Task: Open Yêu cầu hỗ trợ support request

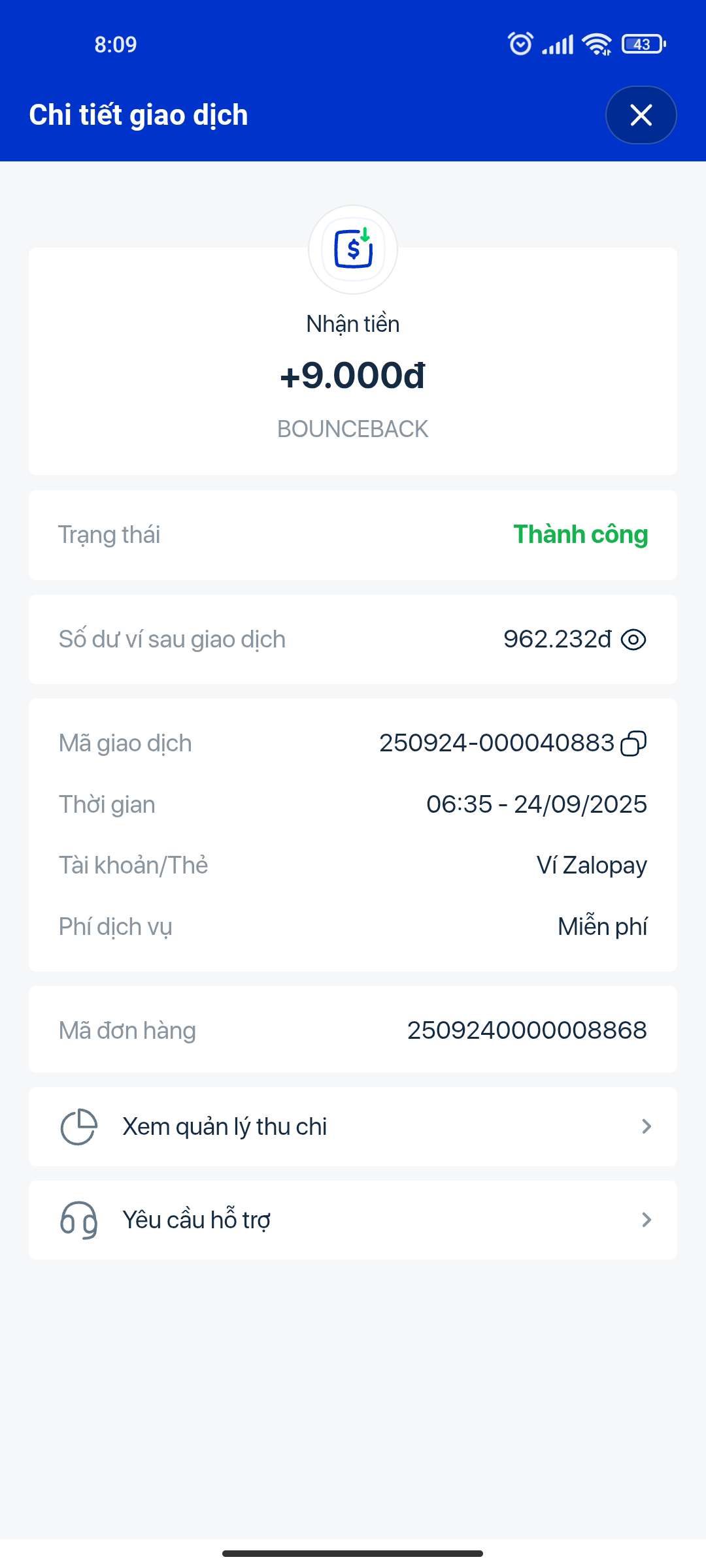Action: tap(353, 1220)
